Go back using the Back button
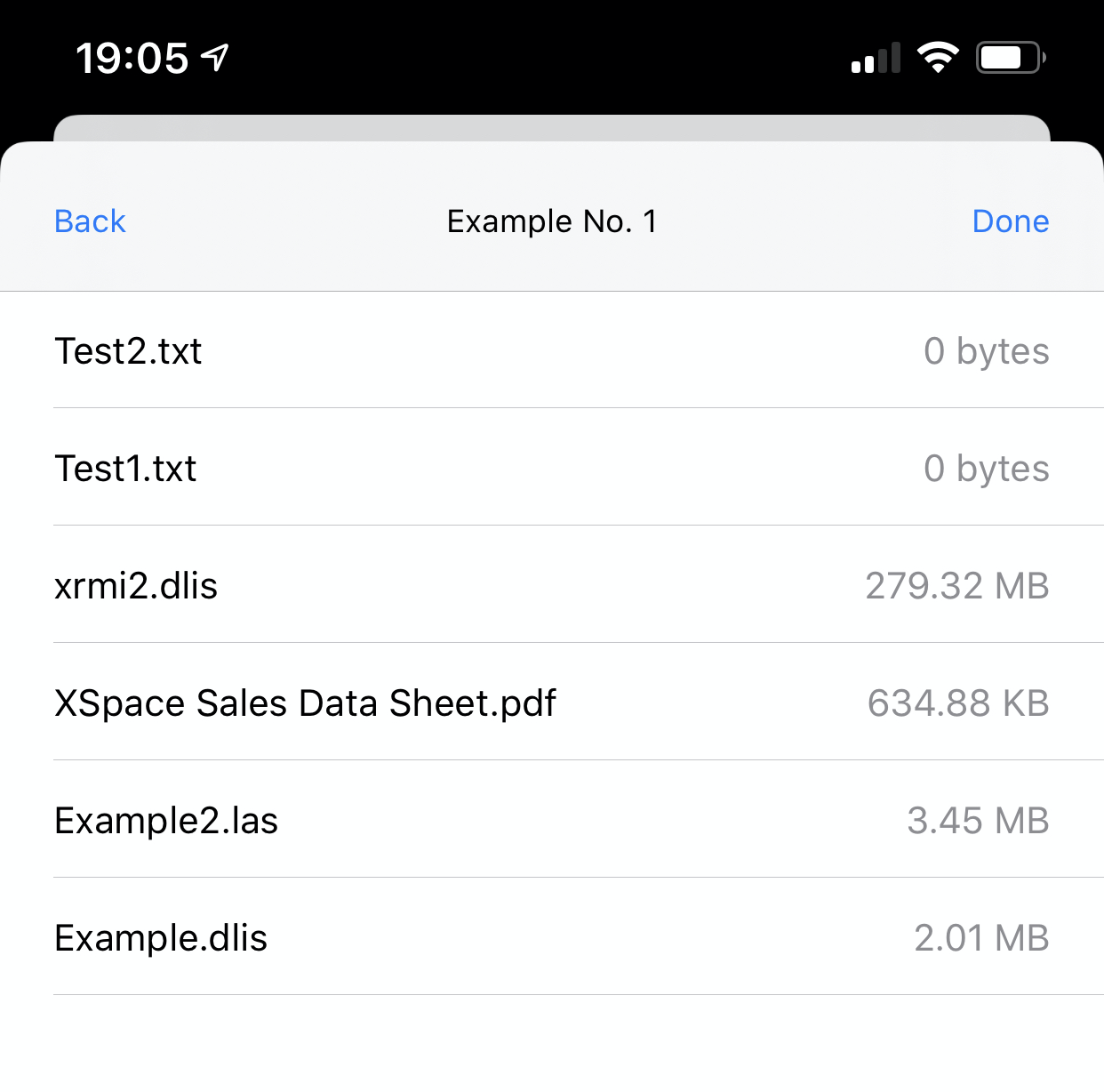The width and height of the screenshot is (1104, 1092). tap(90, 221)
